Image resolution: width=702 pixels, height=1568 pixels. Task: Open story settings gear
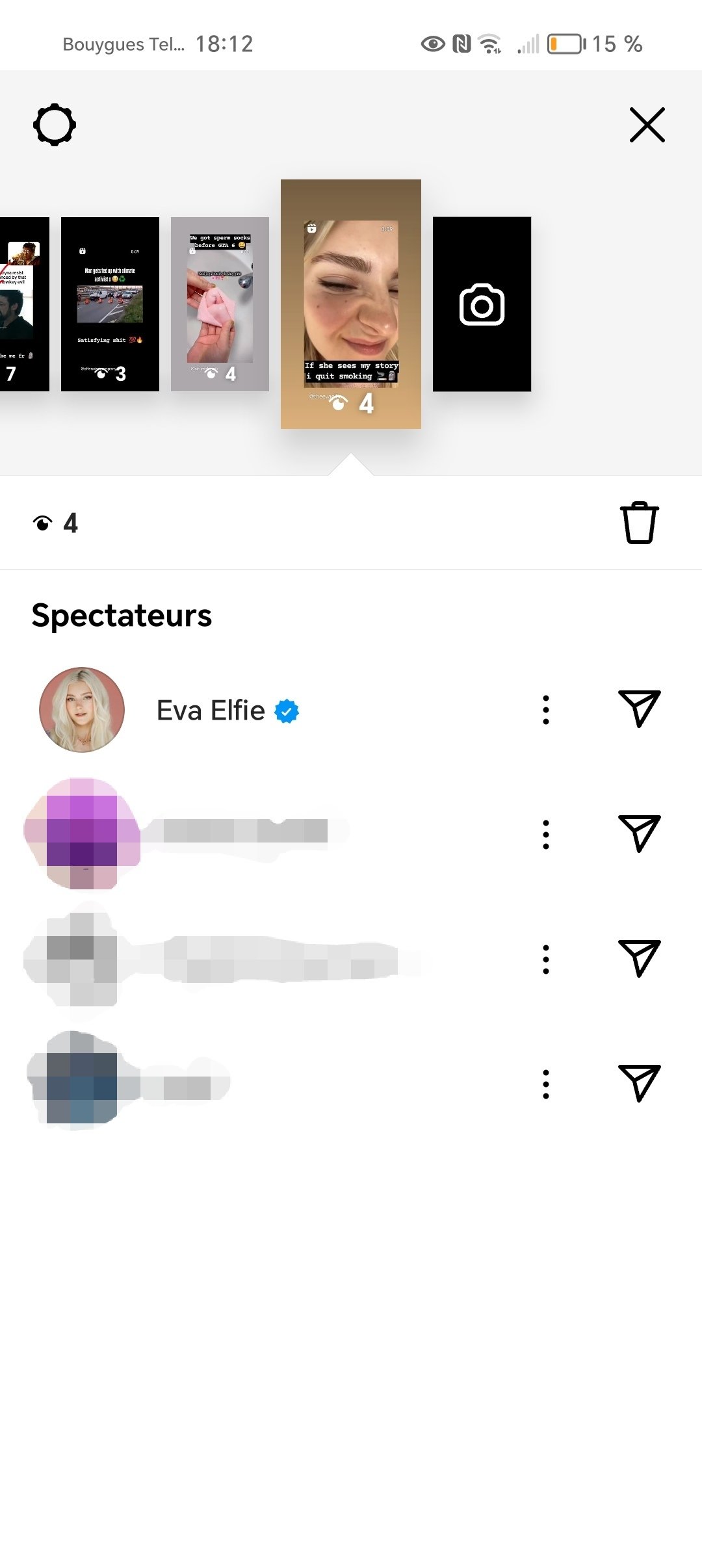55,125
